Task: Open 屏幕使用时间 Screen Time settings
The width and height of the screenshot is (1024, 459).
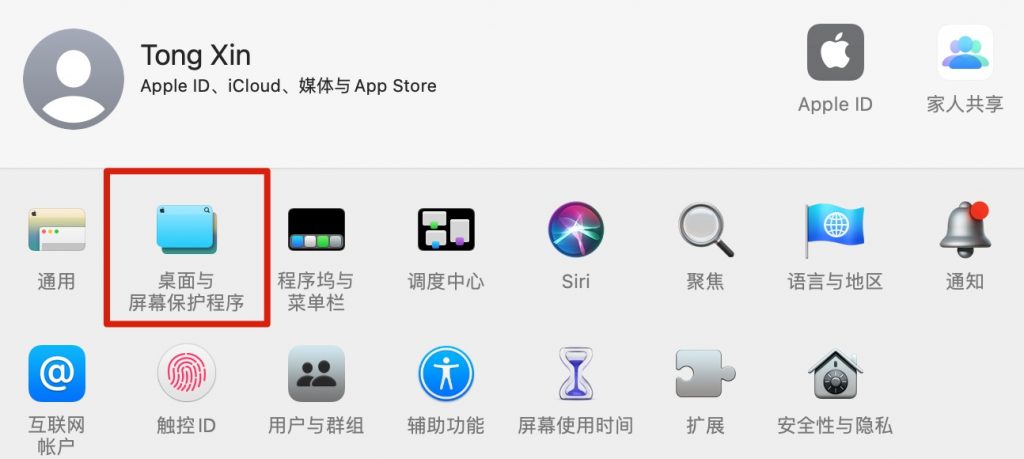Action: pyautogui.click(x=576, y=375)
